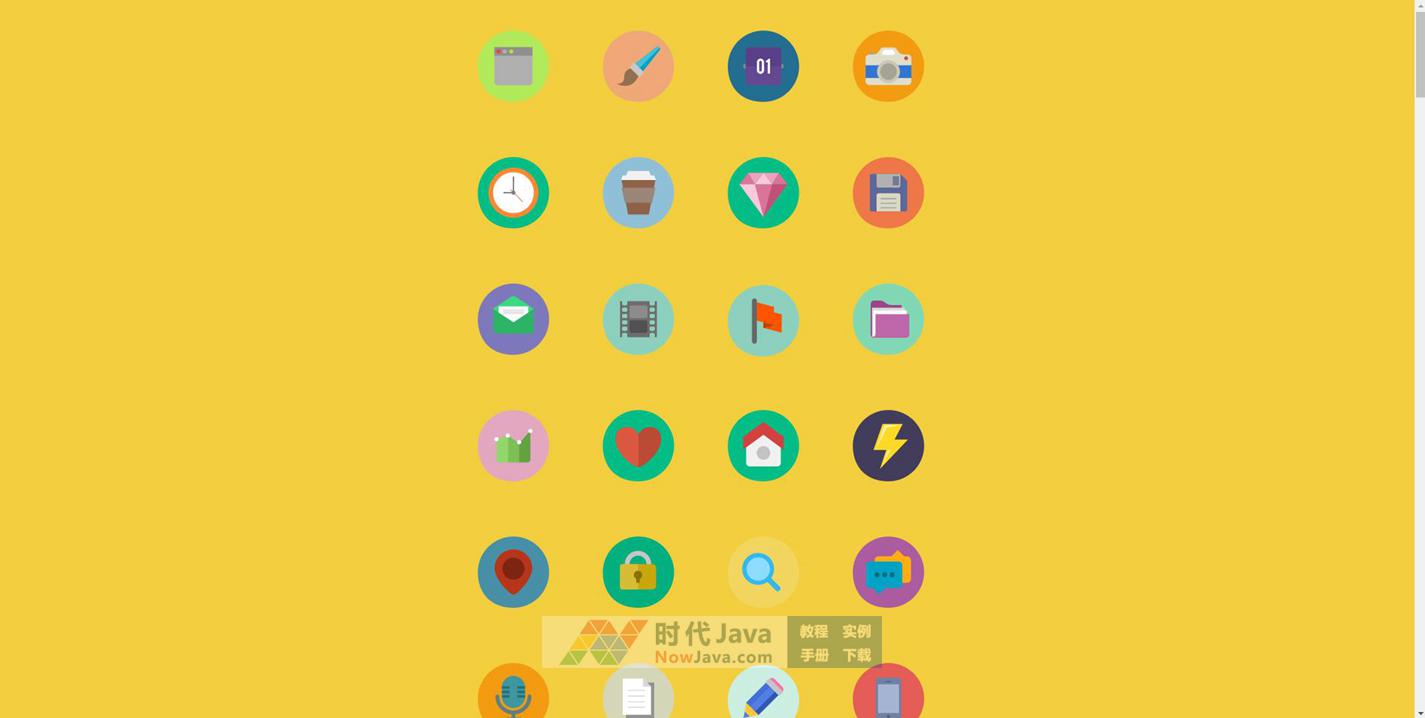Select the clock icon
The width and height of the screenshot is (1425, 718).
pyautogui.click(x=513, y=193)
